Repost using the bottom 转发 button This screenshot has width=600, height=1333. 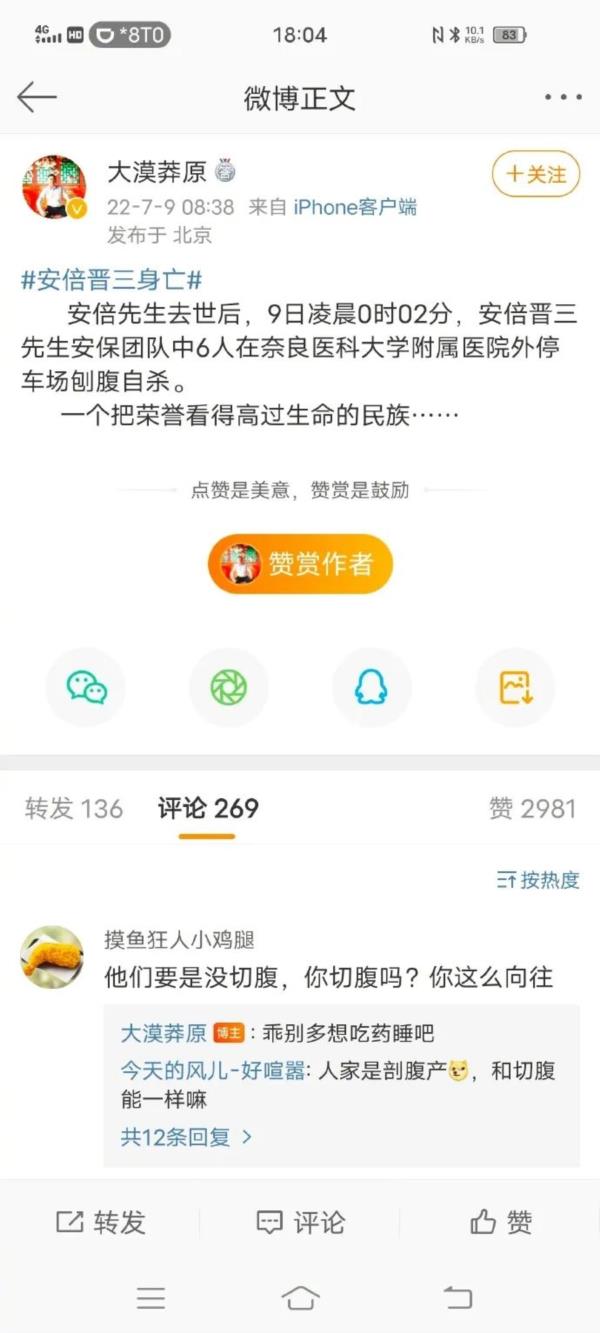[x=100, y=1222]
